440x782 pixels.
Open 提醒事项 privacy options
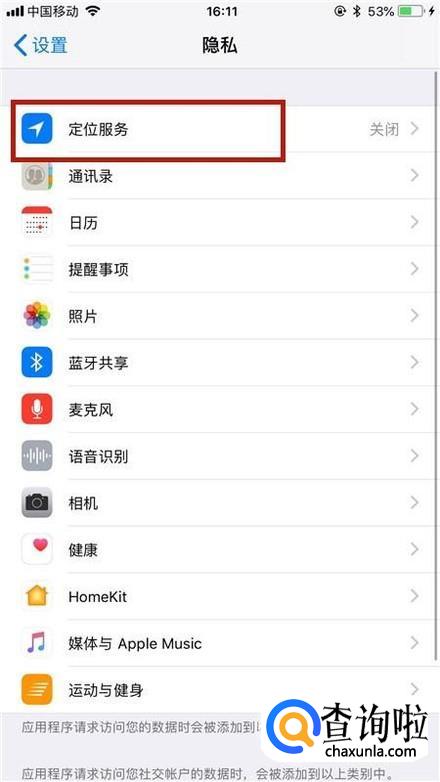(220, 269)
